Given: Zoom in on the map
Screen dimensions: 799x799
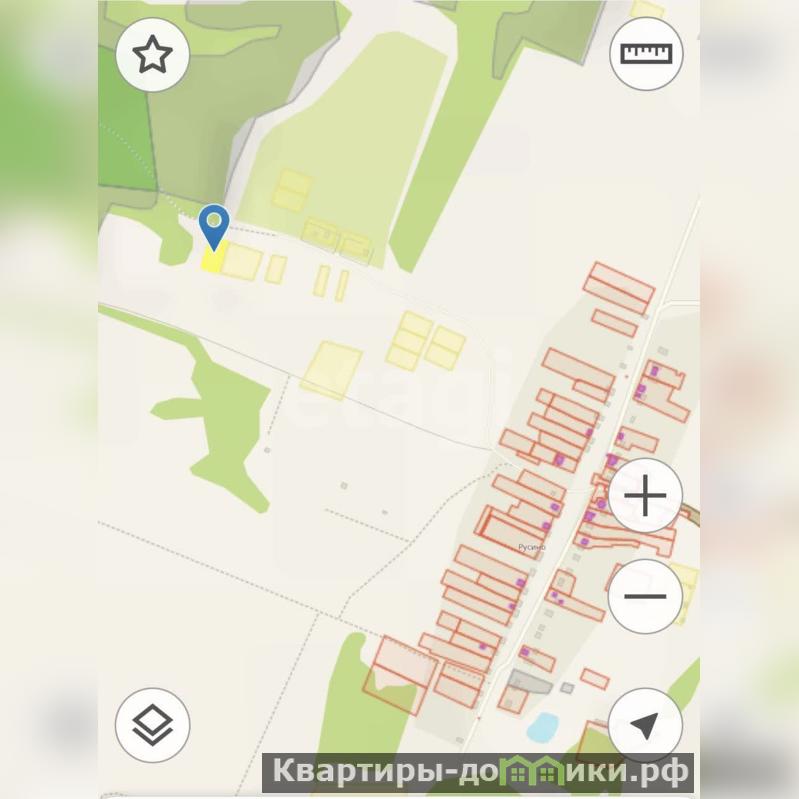Looking at the screenshot, I should point(645,495).
